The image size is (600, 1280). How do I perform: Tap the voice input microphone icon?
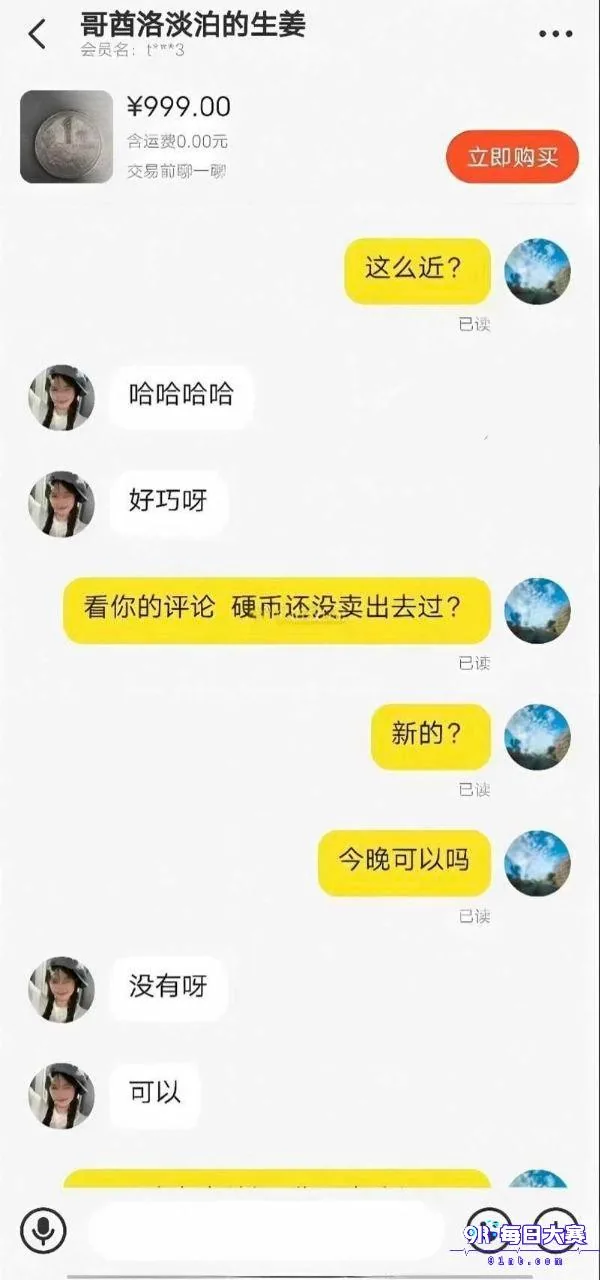(43, 1230)
